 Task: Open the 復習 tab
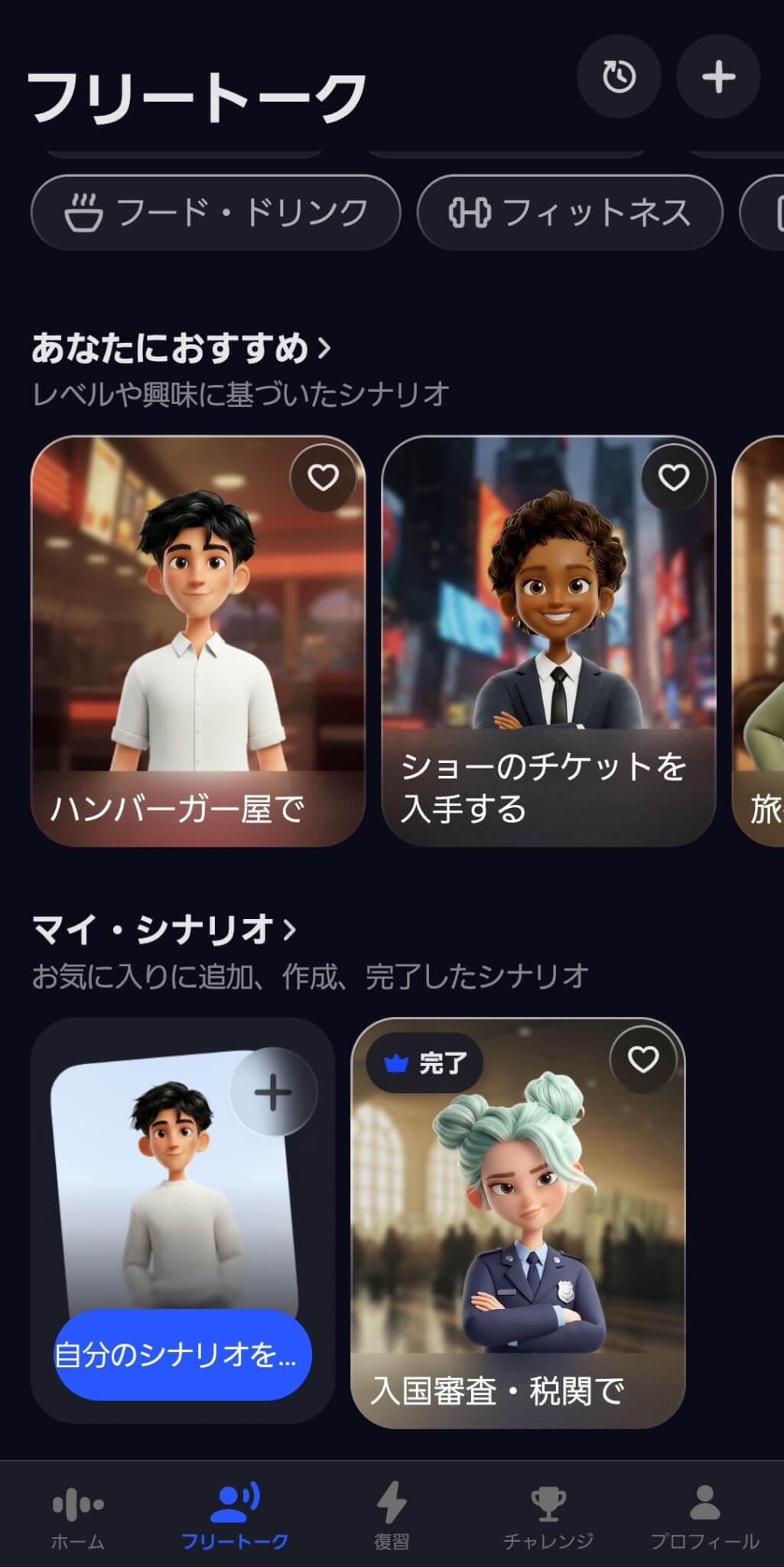click(x=392, y=1517)
